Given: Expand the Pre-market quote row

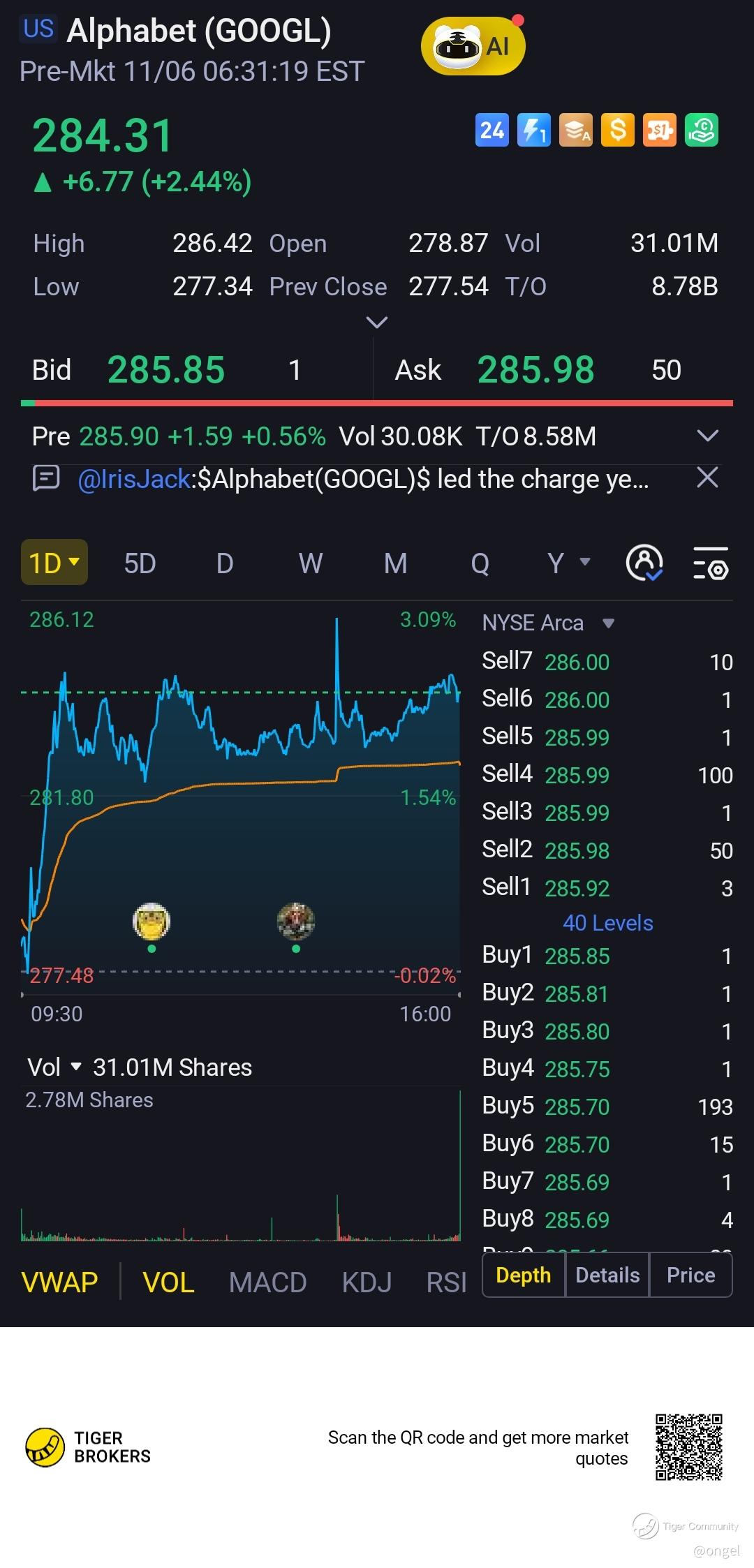Looking at the screenshot, I should (x=707, y=436).
